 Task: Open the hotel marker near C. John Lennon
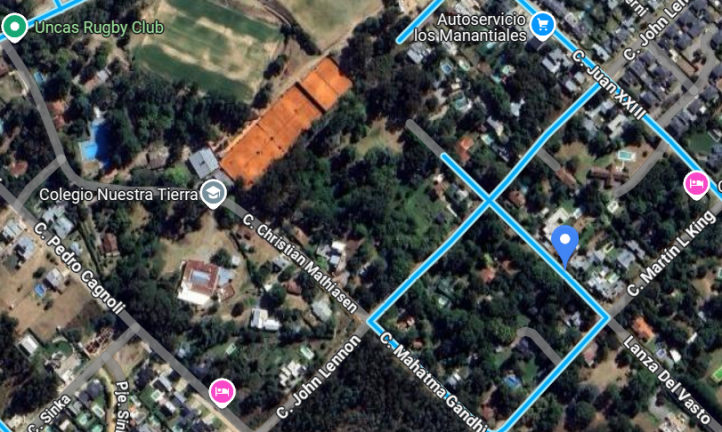coord(221,391)
